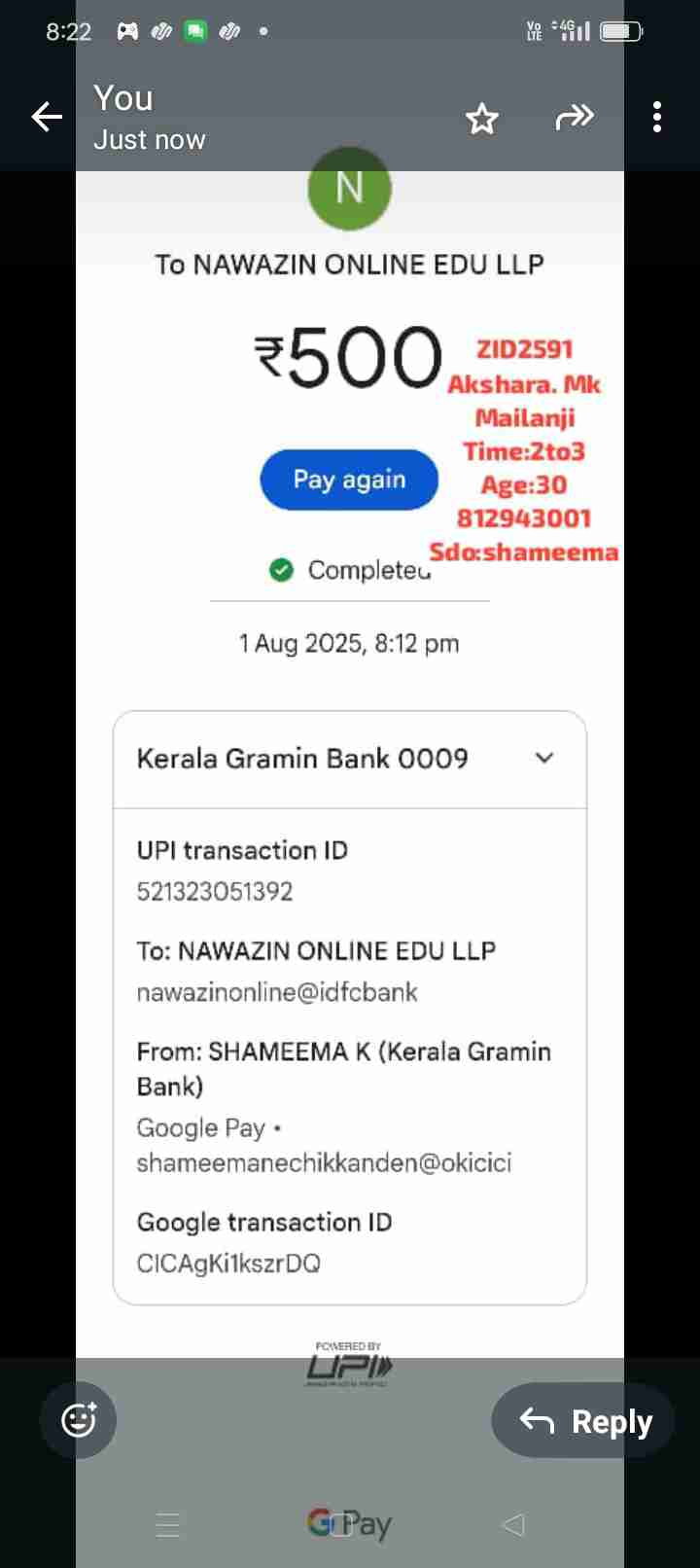700x1568 pixels.
Task: Tap the system back navigation button
Action: click(x=513, y=1524)
